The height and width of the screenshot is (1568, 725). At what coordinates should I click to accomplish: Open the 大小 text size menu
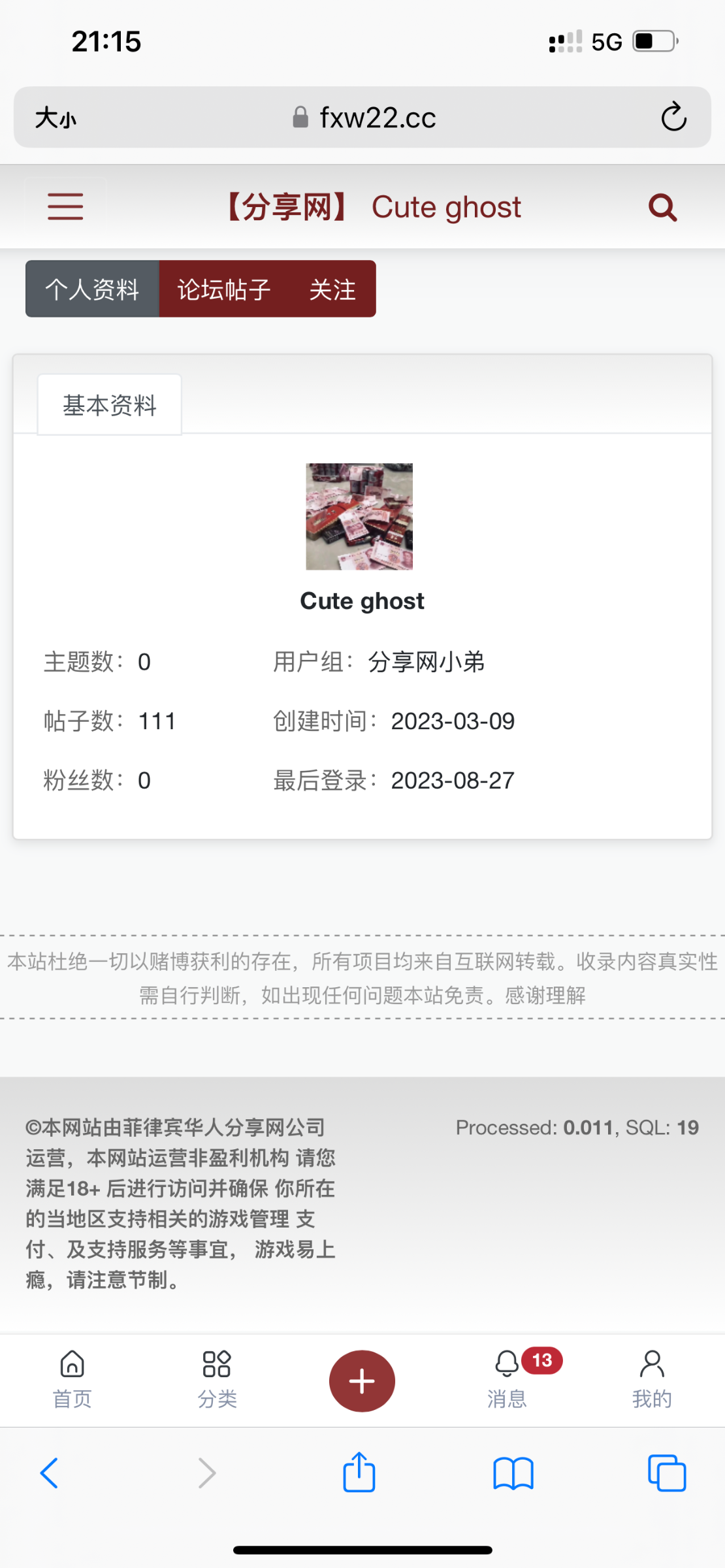(56, 118)
